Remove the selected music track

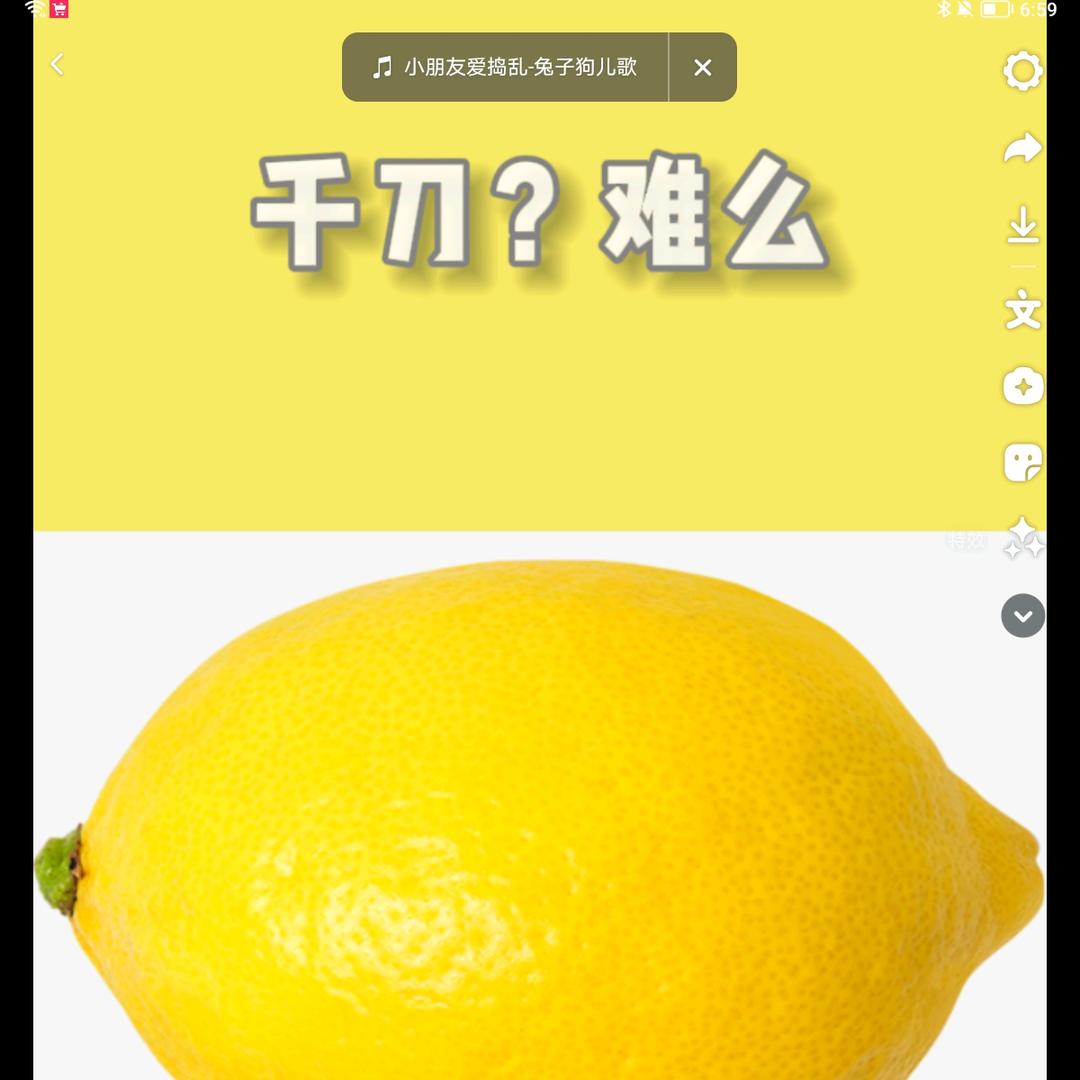pos(703,68)
